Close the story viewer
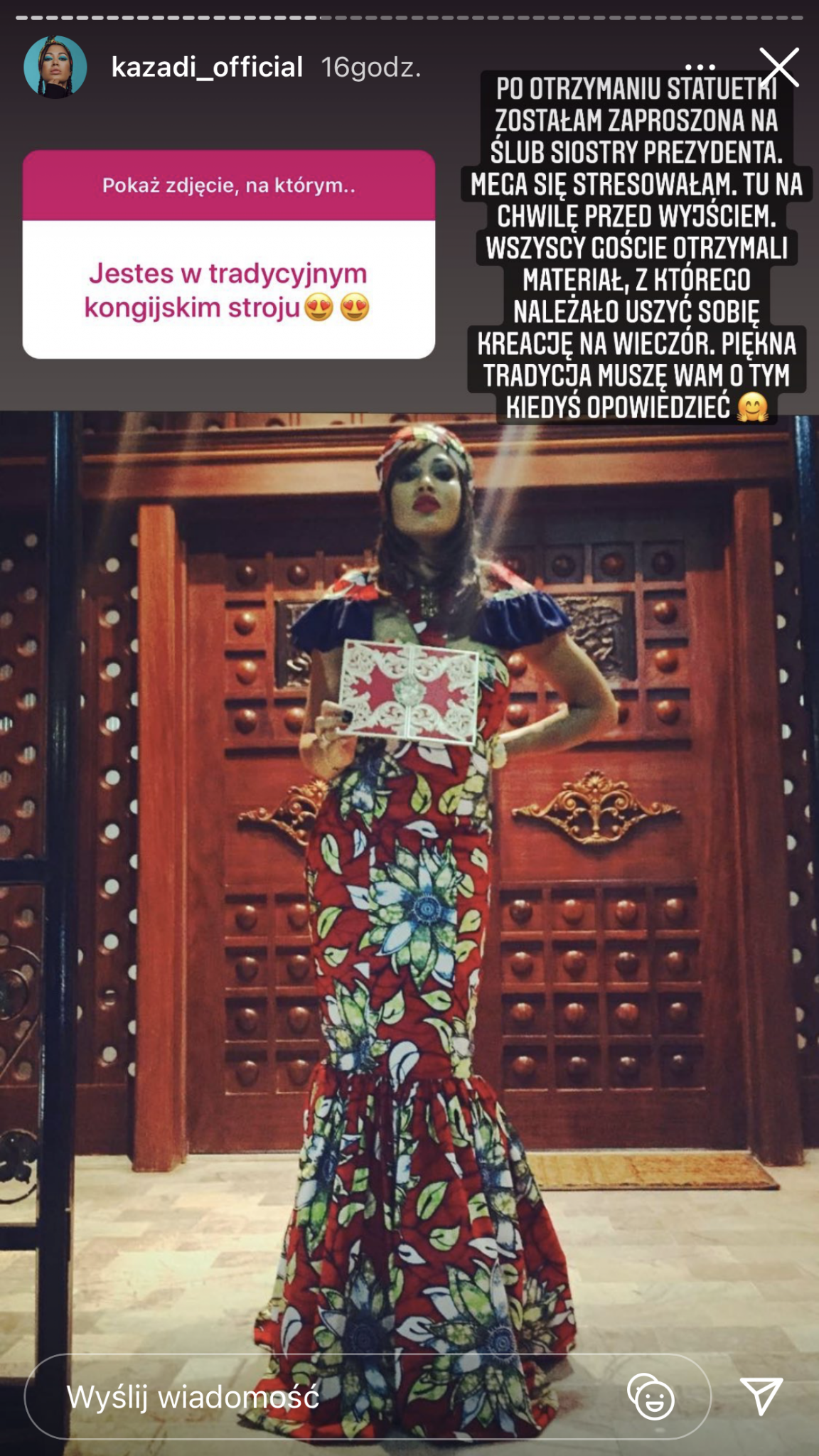Screen dimensions: 819x1456 (x=779, y=67)
